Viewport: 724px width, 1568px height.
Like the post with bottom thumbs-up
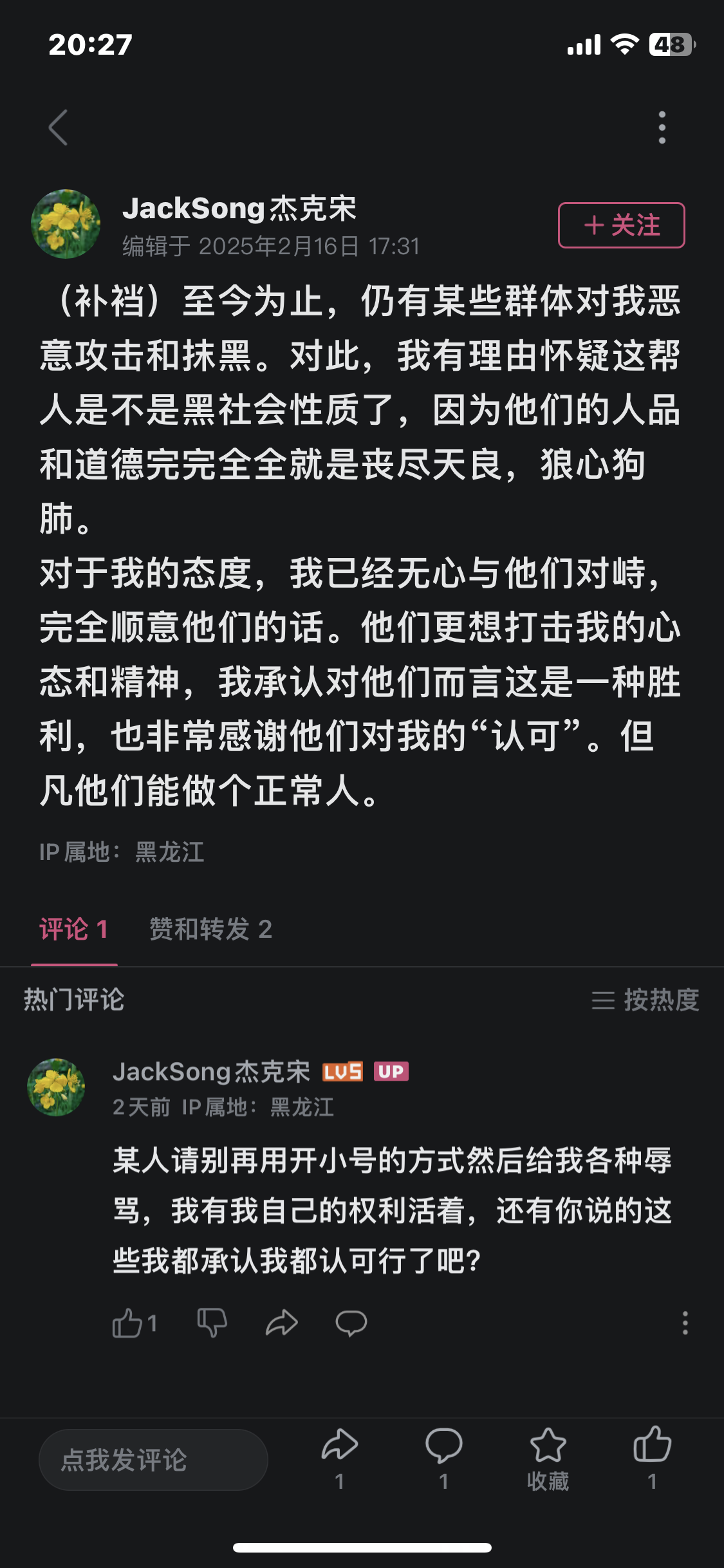(x=652, y=1459)
